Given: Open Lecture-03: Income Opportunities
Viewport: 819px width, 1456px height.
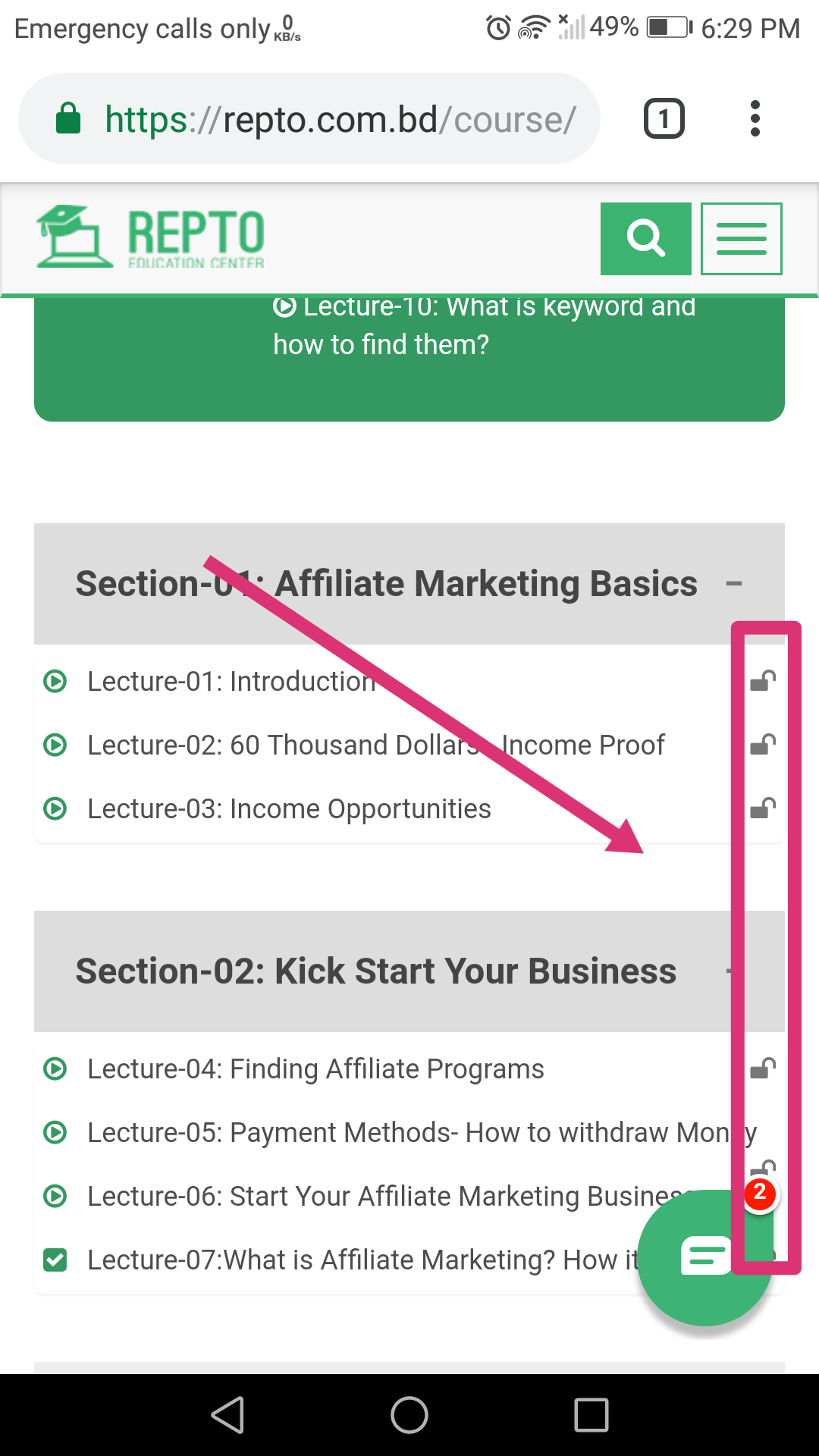Looking at the screenshot, I should tap(289, 808).
